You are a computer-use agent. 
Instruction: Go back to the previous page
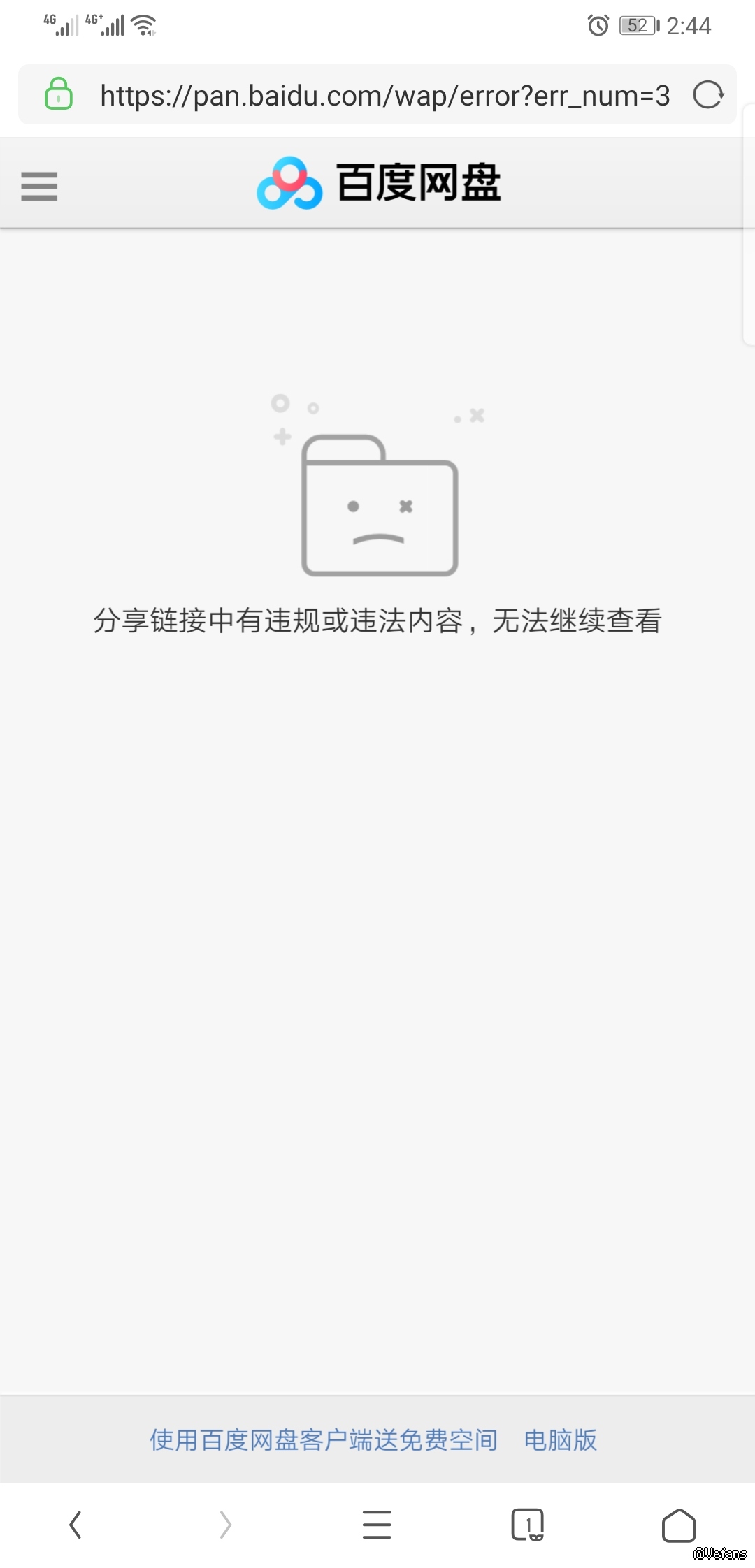click(x=75, y=1525)
